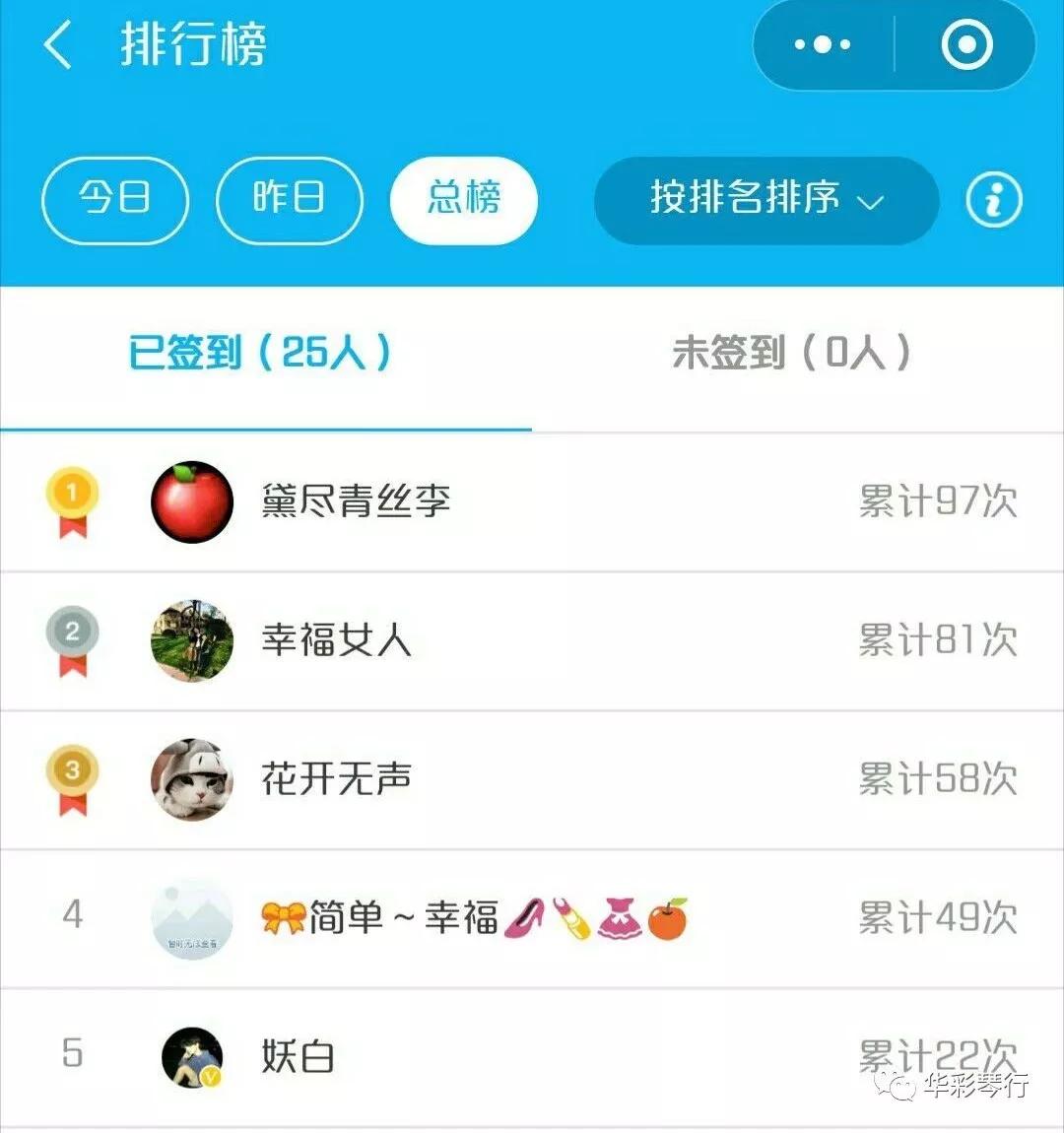
Task: Open 妖白's ranking entry
Action: tap(532, 1056)
